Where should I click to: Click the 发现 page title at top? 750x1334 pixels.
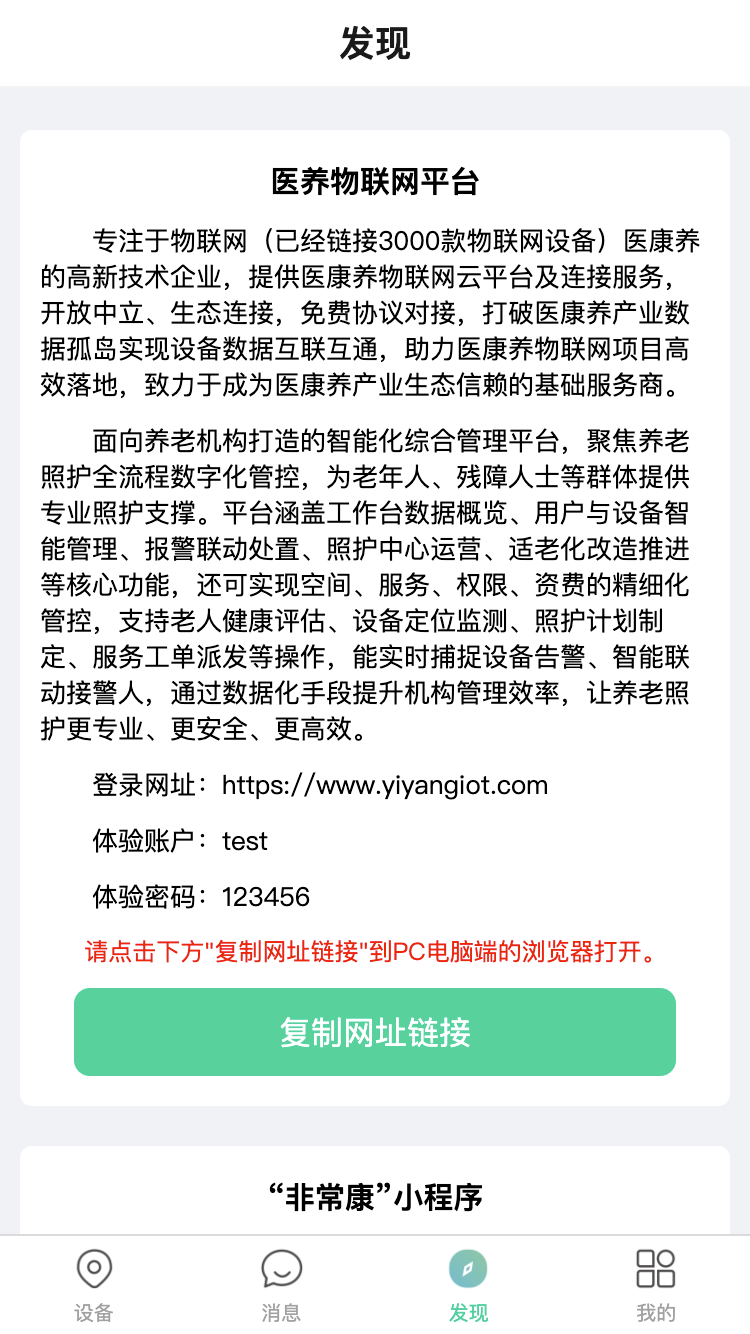coord(374,44)
